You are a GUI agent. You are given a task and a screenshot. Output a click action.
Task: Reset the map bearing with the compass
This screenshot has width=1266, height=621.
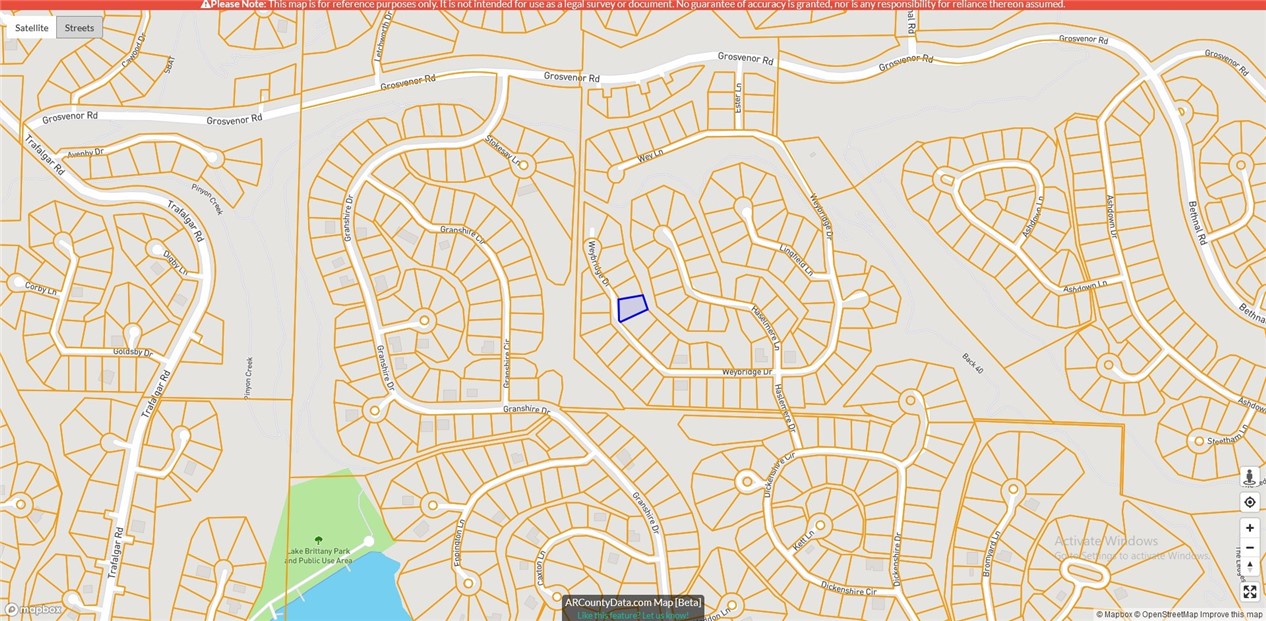pos(1249,567)
